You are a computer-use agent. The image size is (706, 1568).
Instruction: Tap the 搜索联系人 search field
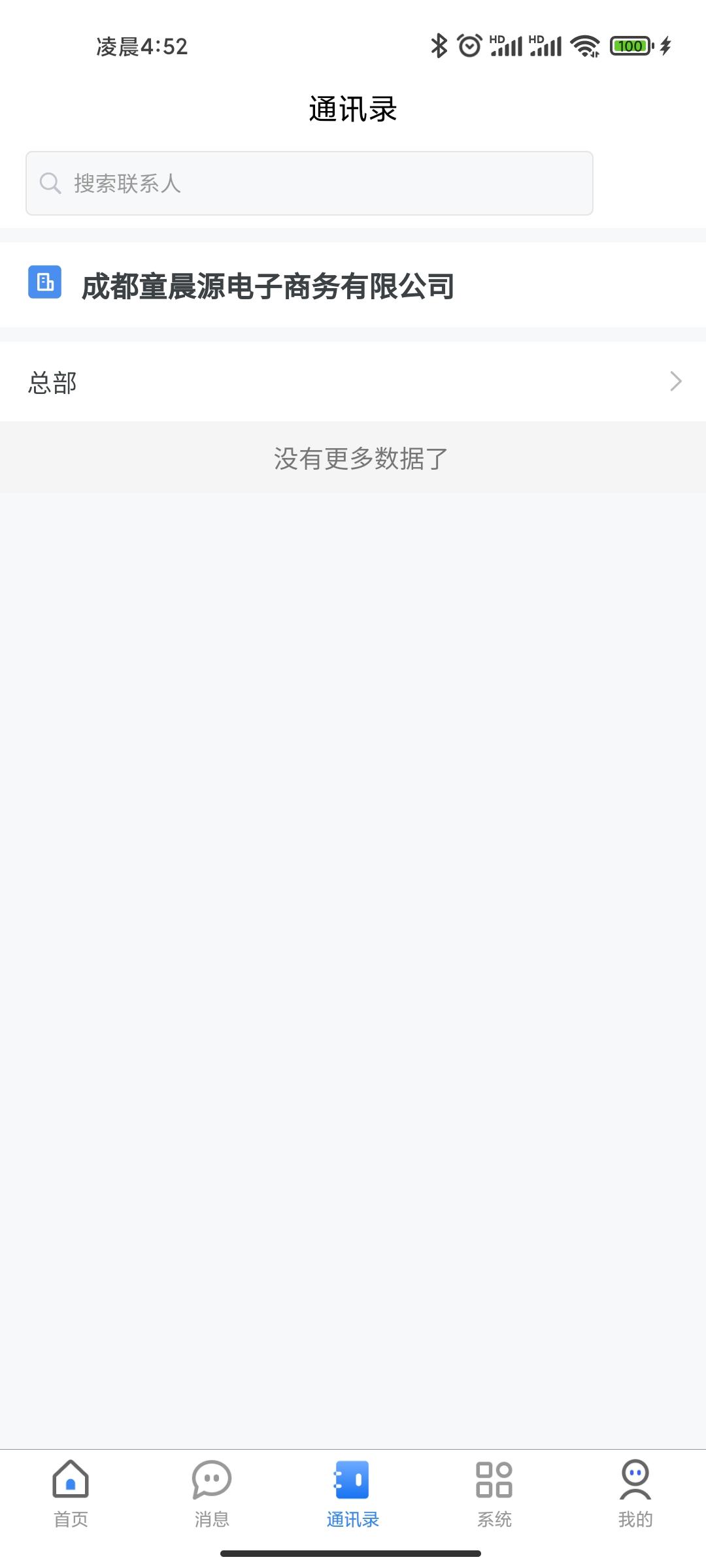click(x=309, y=182)
